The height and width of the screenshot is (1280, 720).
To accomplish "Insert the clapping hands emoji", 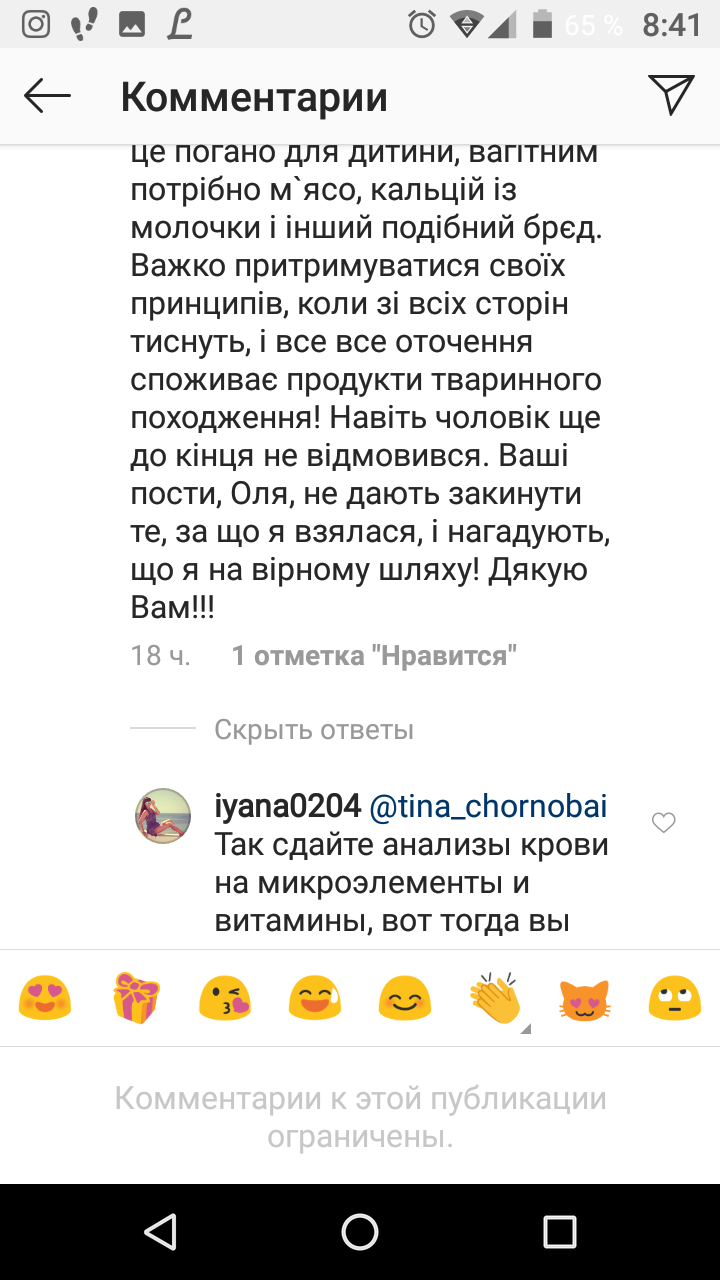I will click(x=495, y=998).
